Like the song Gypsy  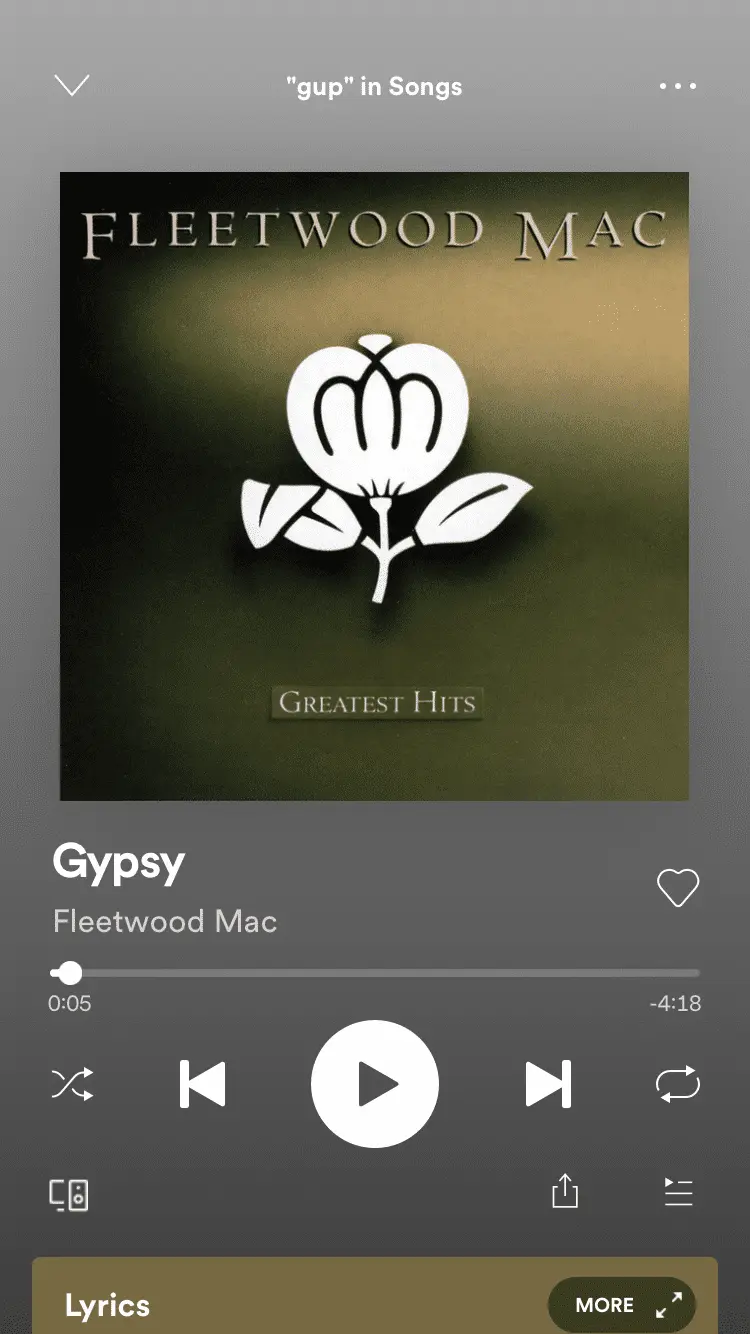677,887
